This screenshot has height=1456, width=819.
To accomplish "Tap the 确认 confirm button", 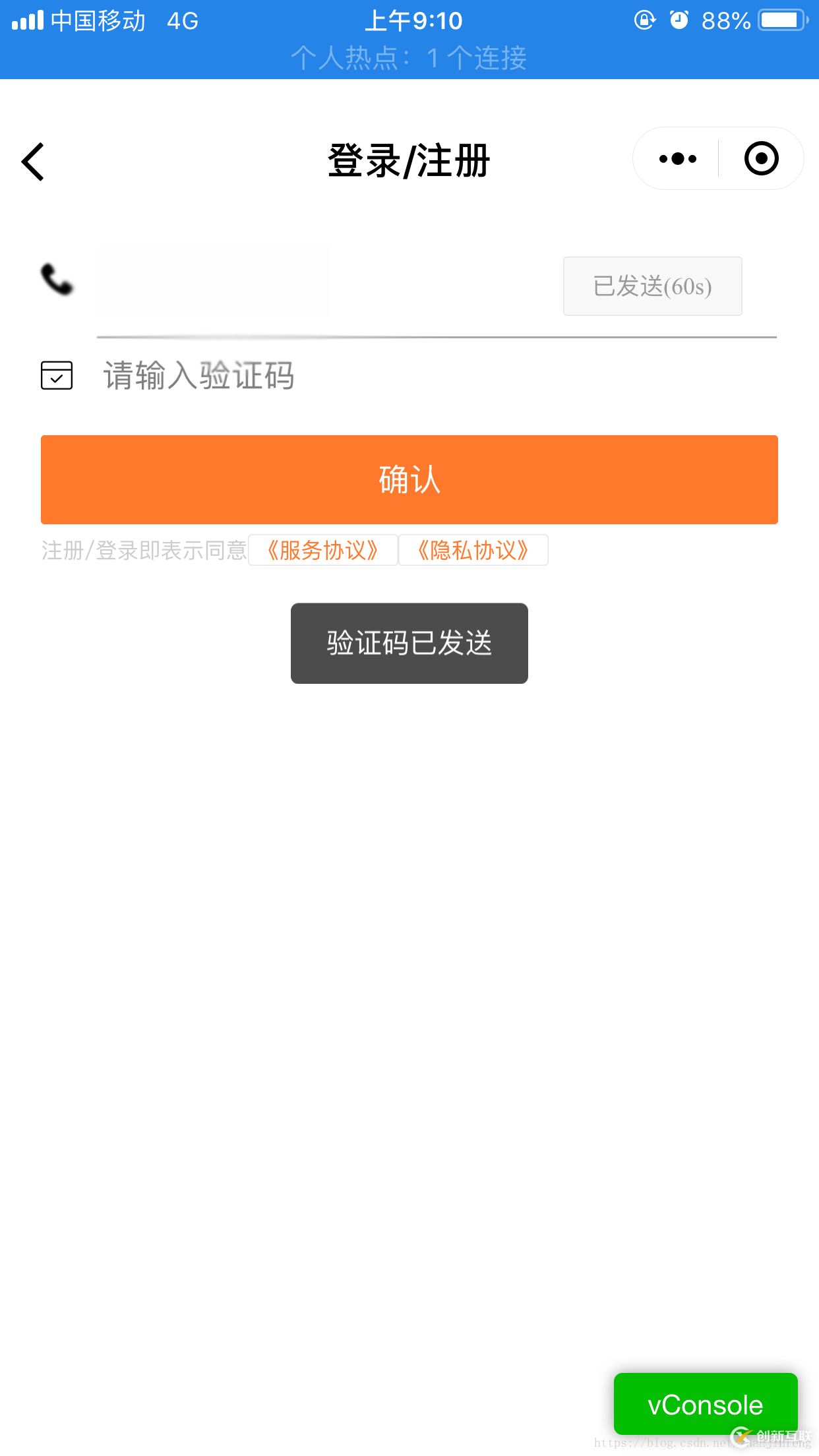I will 409,479.
